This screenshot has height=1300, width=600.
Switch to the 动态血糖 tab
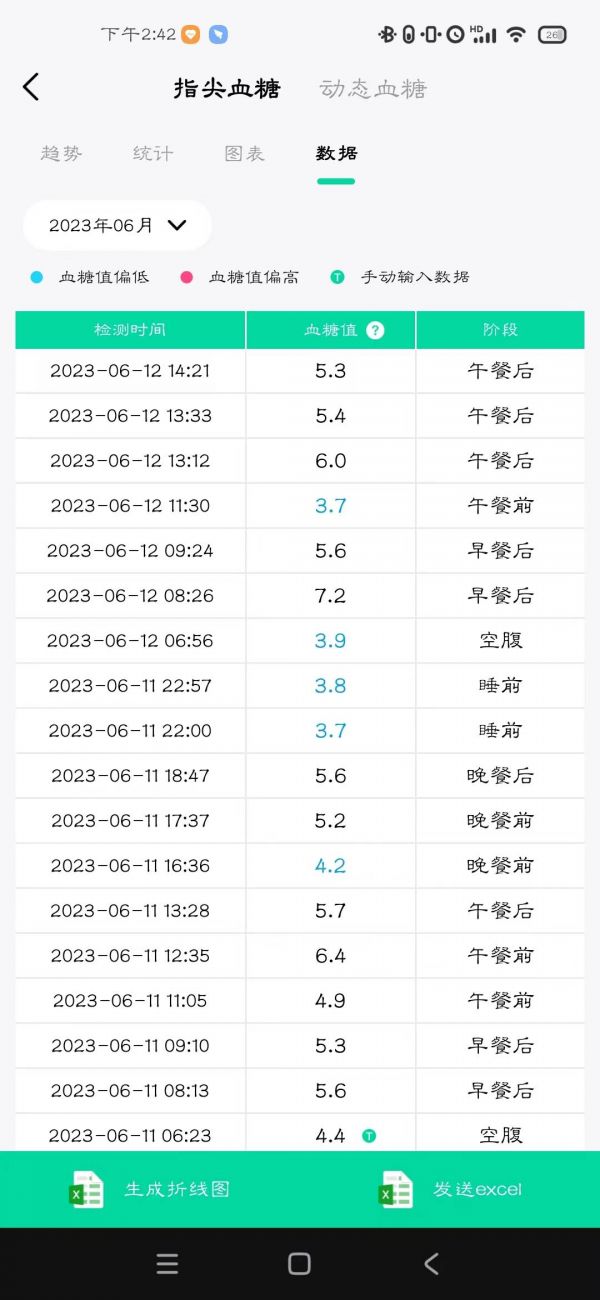coord(373,89)
